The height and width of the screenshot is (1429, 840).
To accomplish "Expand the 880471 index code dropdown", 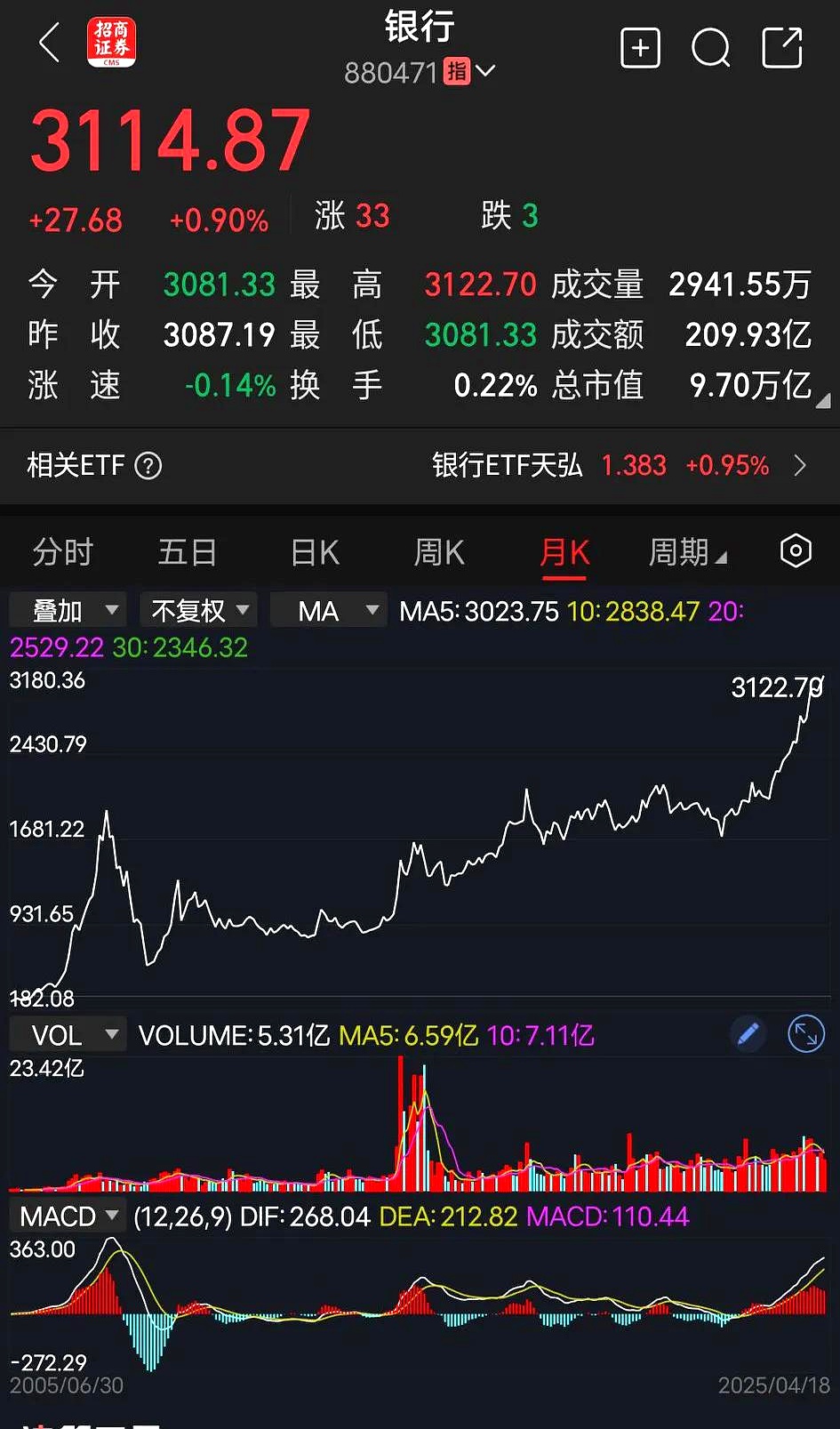I will coord(485,71).
